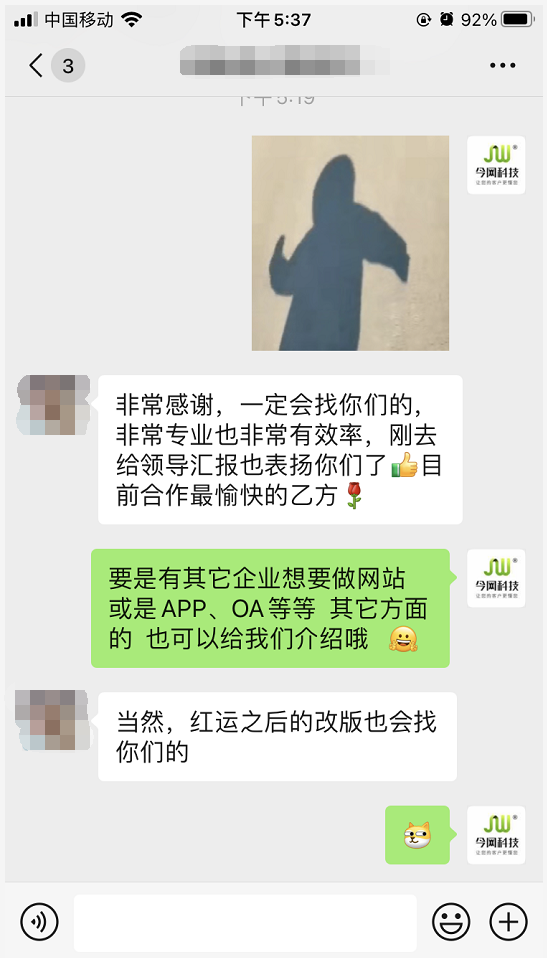This screenshot has height=958, width=547.
Task: Go back to the chat list
Action: (37, 65)
